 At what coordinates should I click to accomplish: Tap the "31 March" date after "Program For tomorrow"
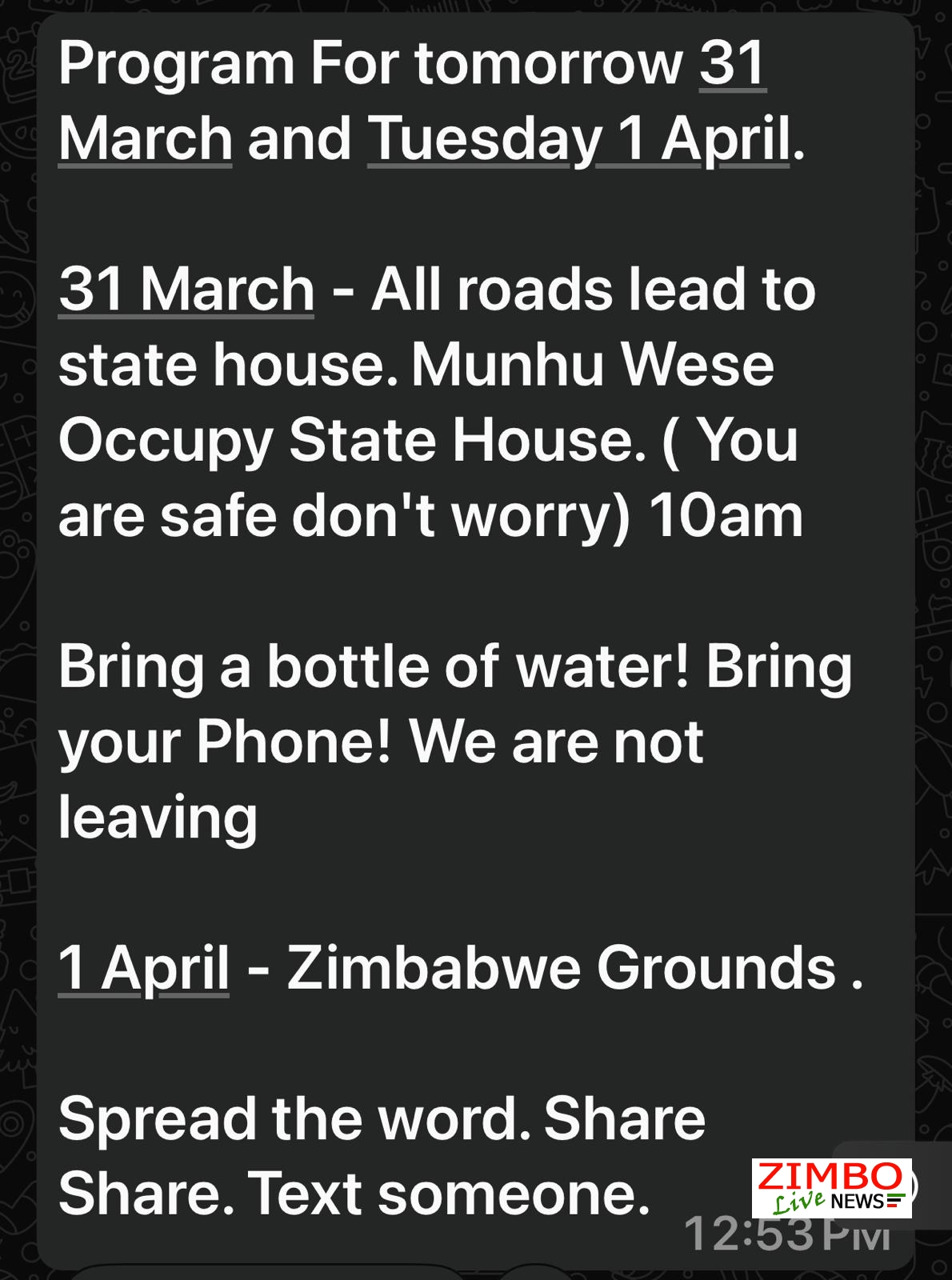(732, 64)
